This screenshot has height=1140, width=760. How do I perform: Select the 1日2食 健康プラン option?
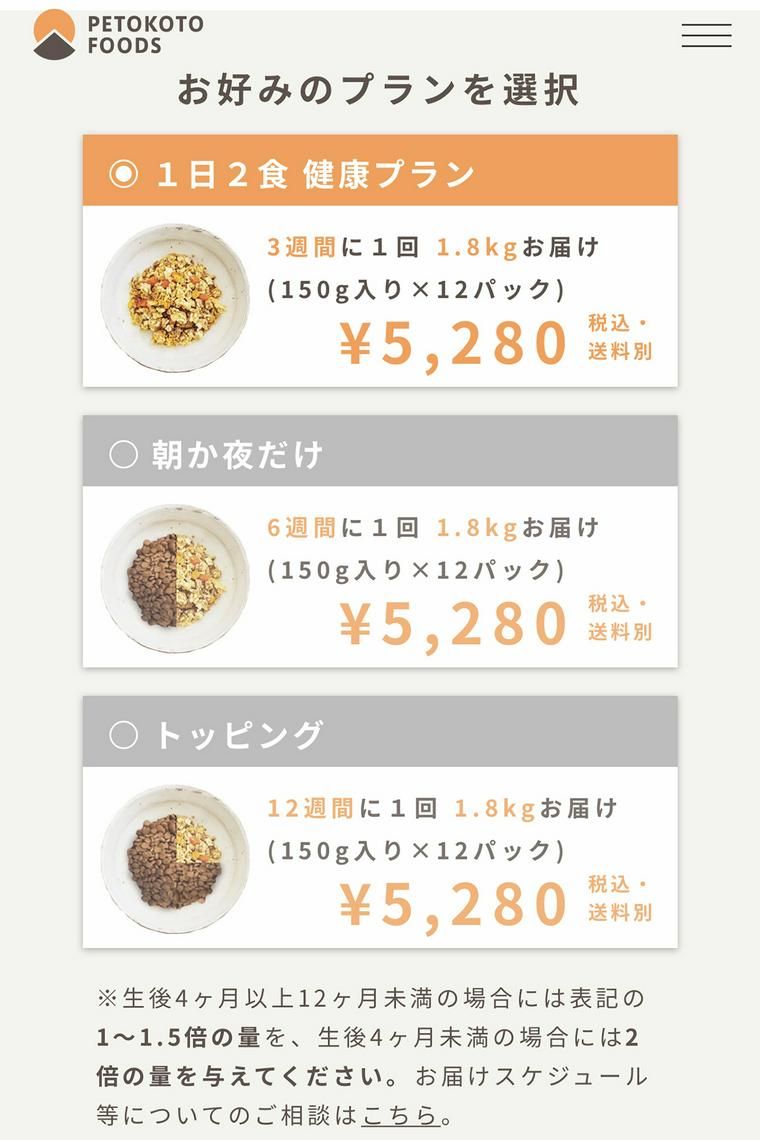coord(124,174)
